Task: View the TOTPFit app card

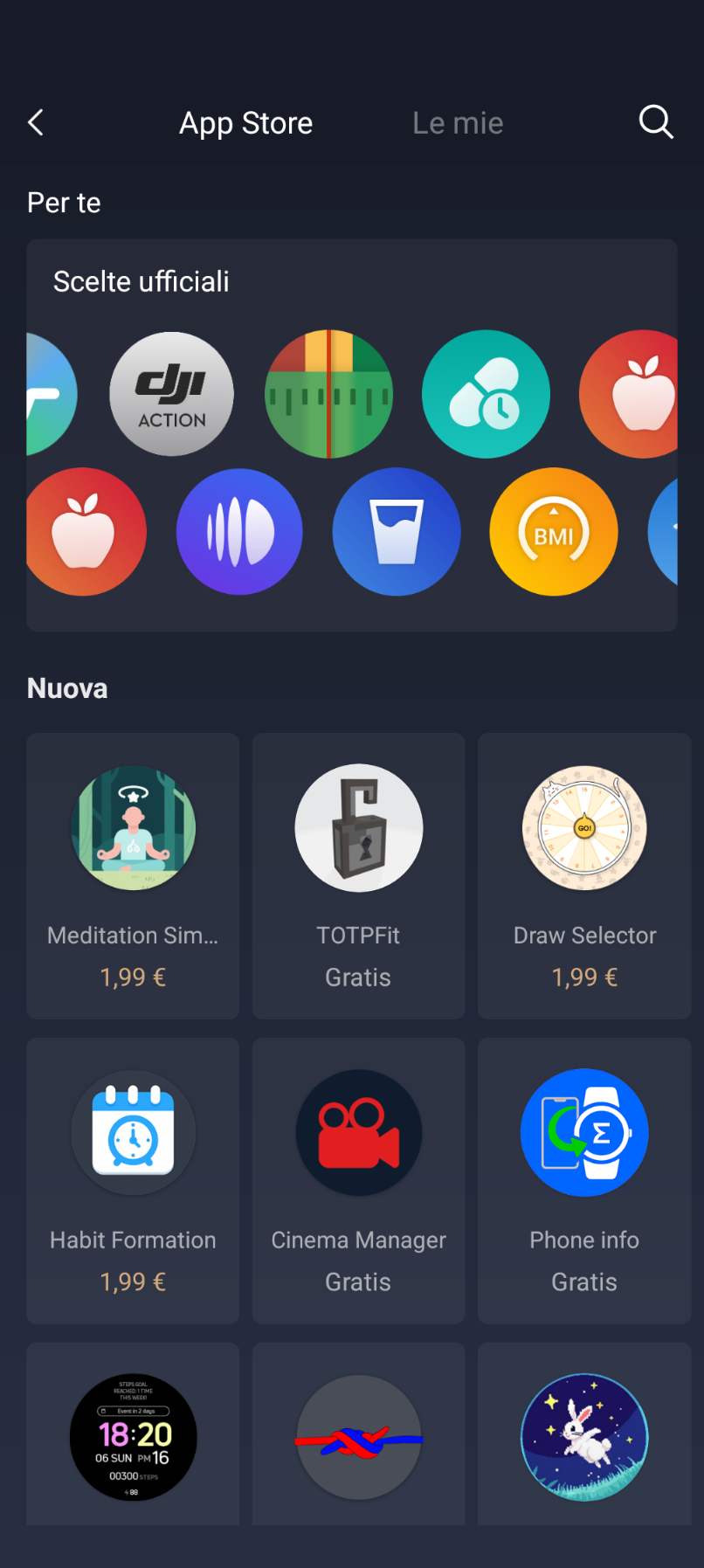Action: click(x=358, y=875)
